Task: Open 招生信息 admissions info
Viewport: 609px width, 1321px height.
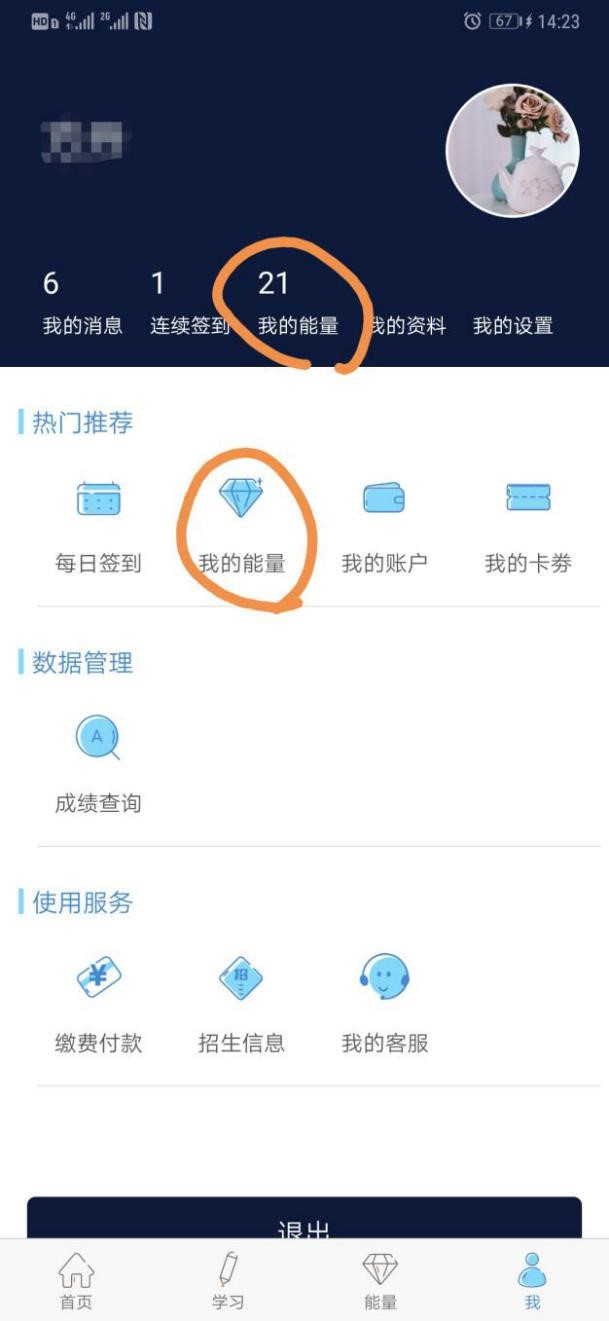Action: pos(241,1005)
